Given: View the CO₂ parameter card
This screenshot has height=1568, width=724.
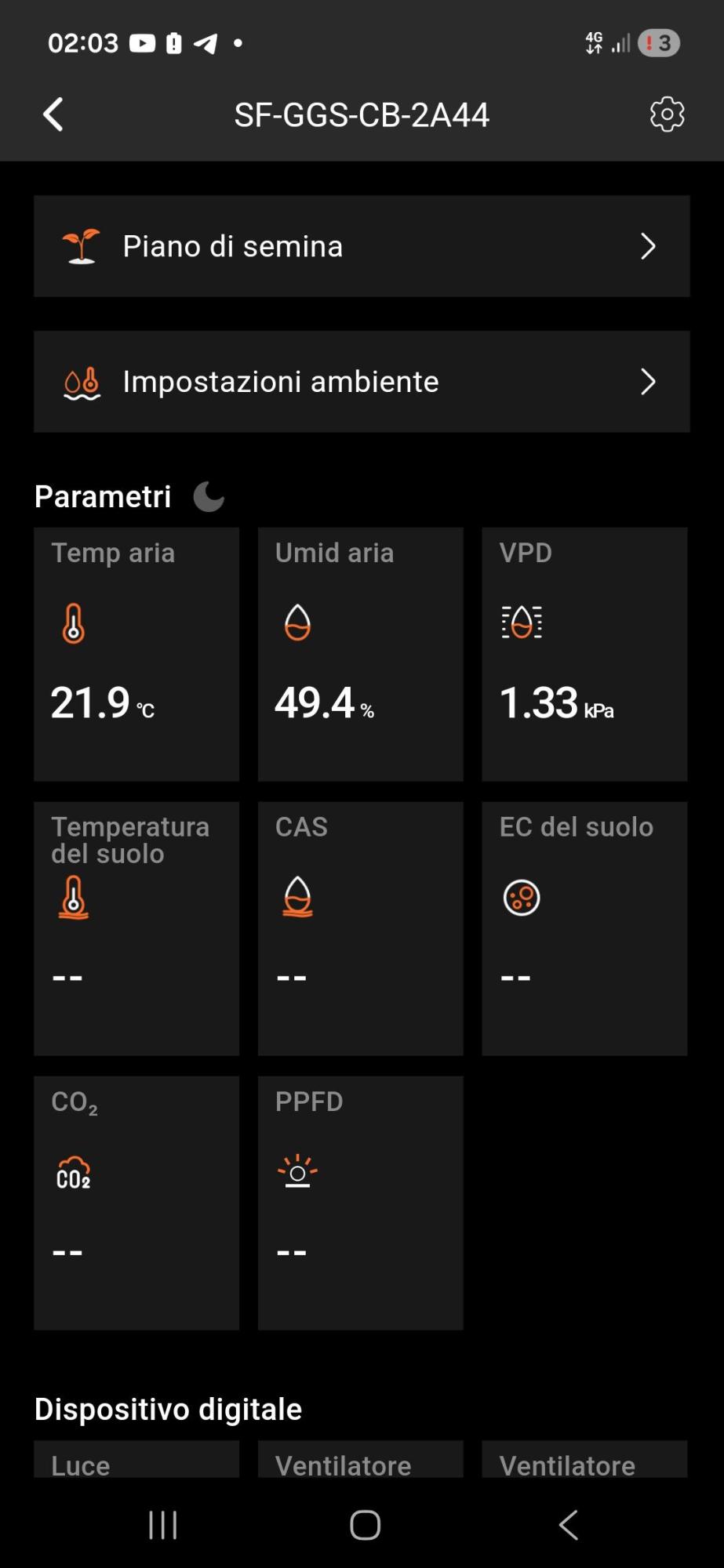Looking at the screenshot, I should pos(136,1203).
